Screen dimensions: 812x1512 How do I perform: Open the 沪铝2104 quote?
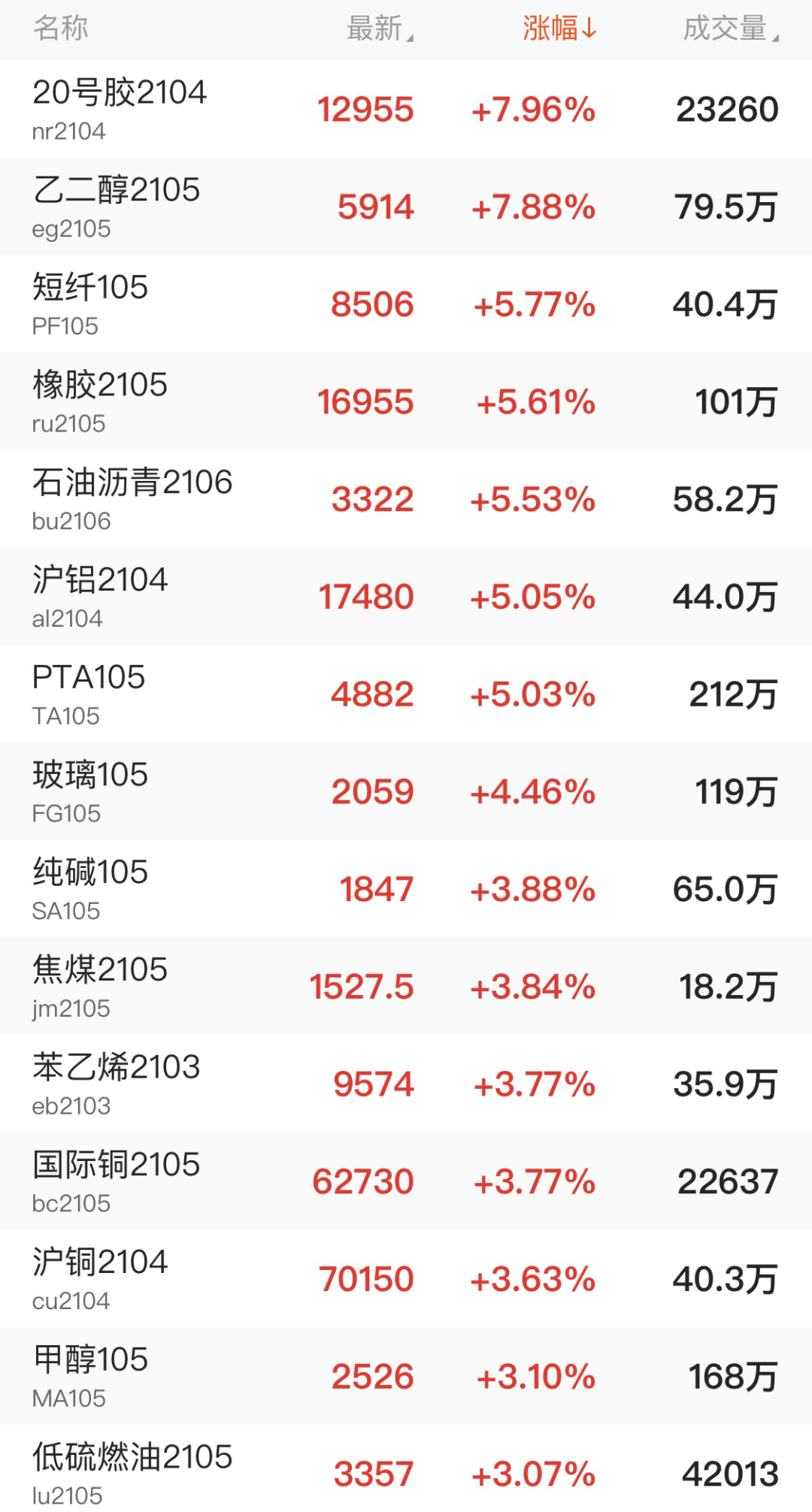click(406, 596)
